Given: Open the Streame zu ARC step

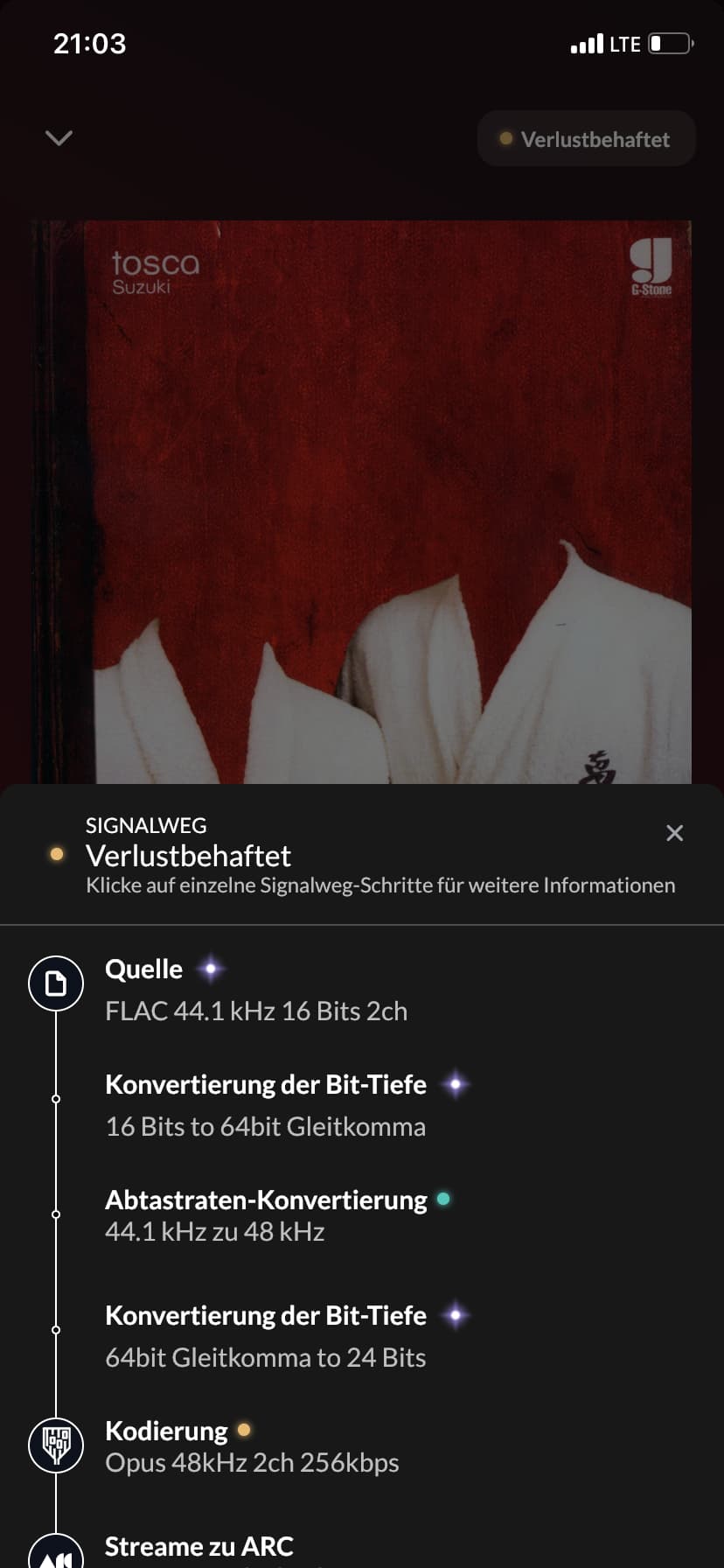Looking at the screenshot, I should [362, 1548].
